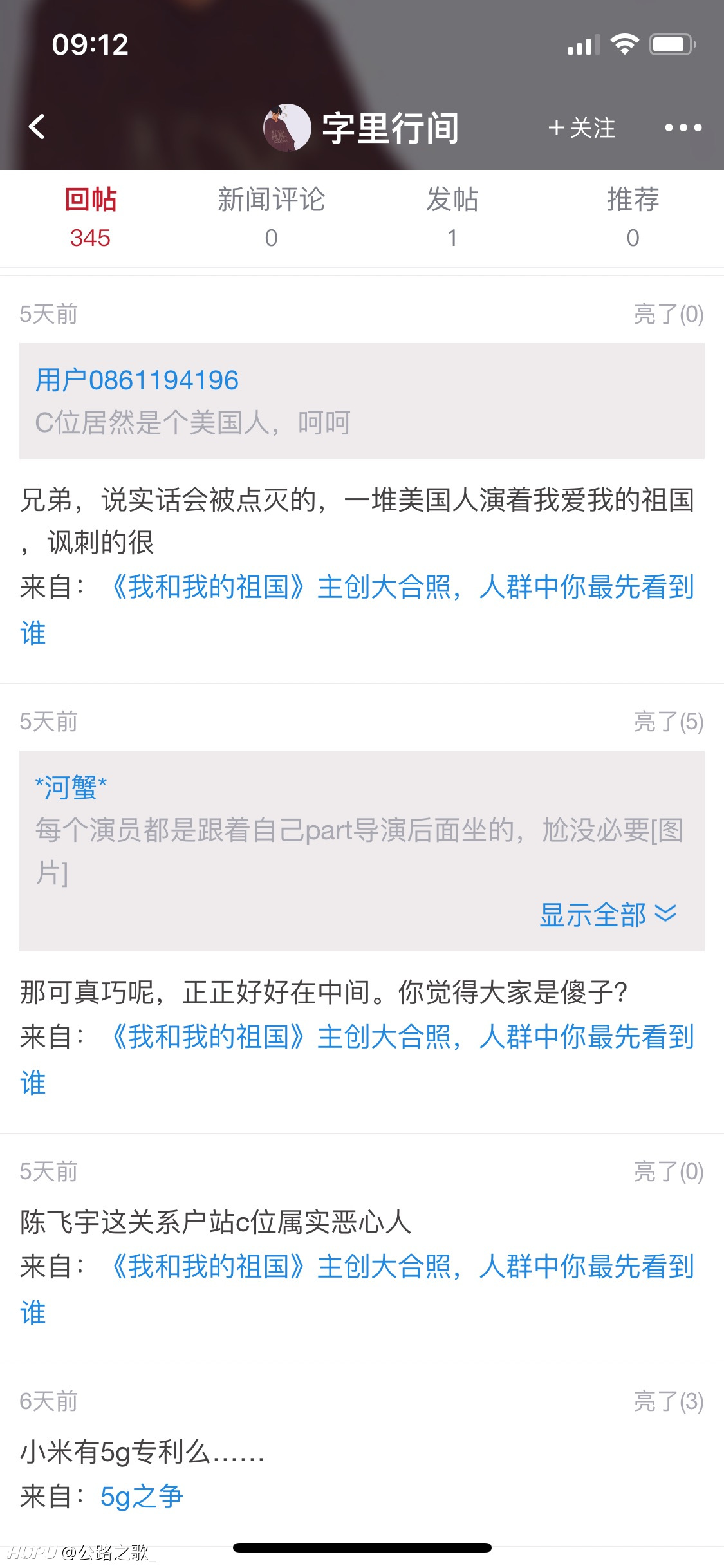The image size is (724, 1568).
Task: Follow the user with +关注
Action: [x=582, y=127]
